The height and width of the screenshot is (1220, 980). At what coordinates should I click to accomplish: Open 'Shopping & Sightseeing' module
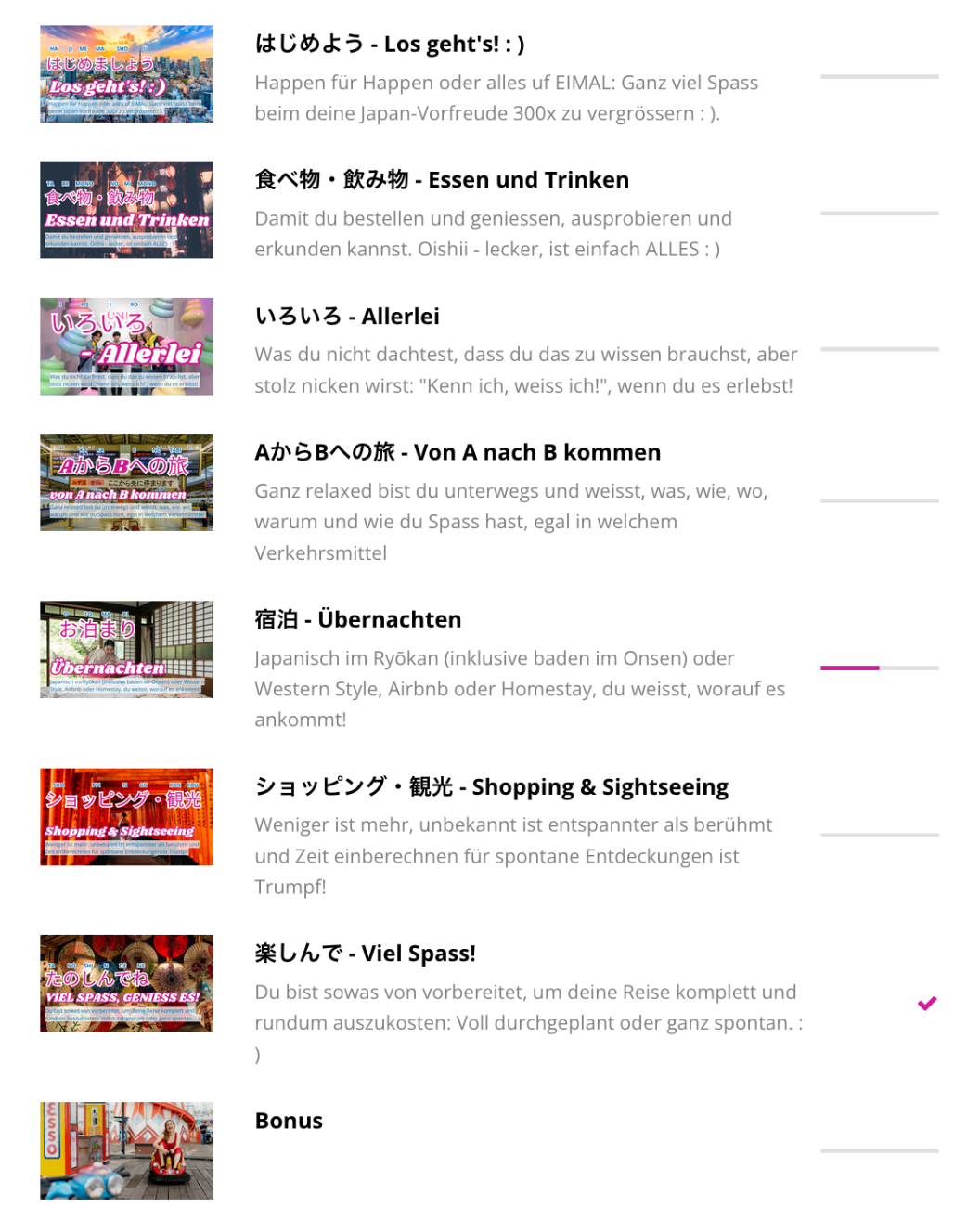(491, 787)
